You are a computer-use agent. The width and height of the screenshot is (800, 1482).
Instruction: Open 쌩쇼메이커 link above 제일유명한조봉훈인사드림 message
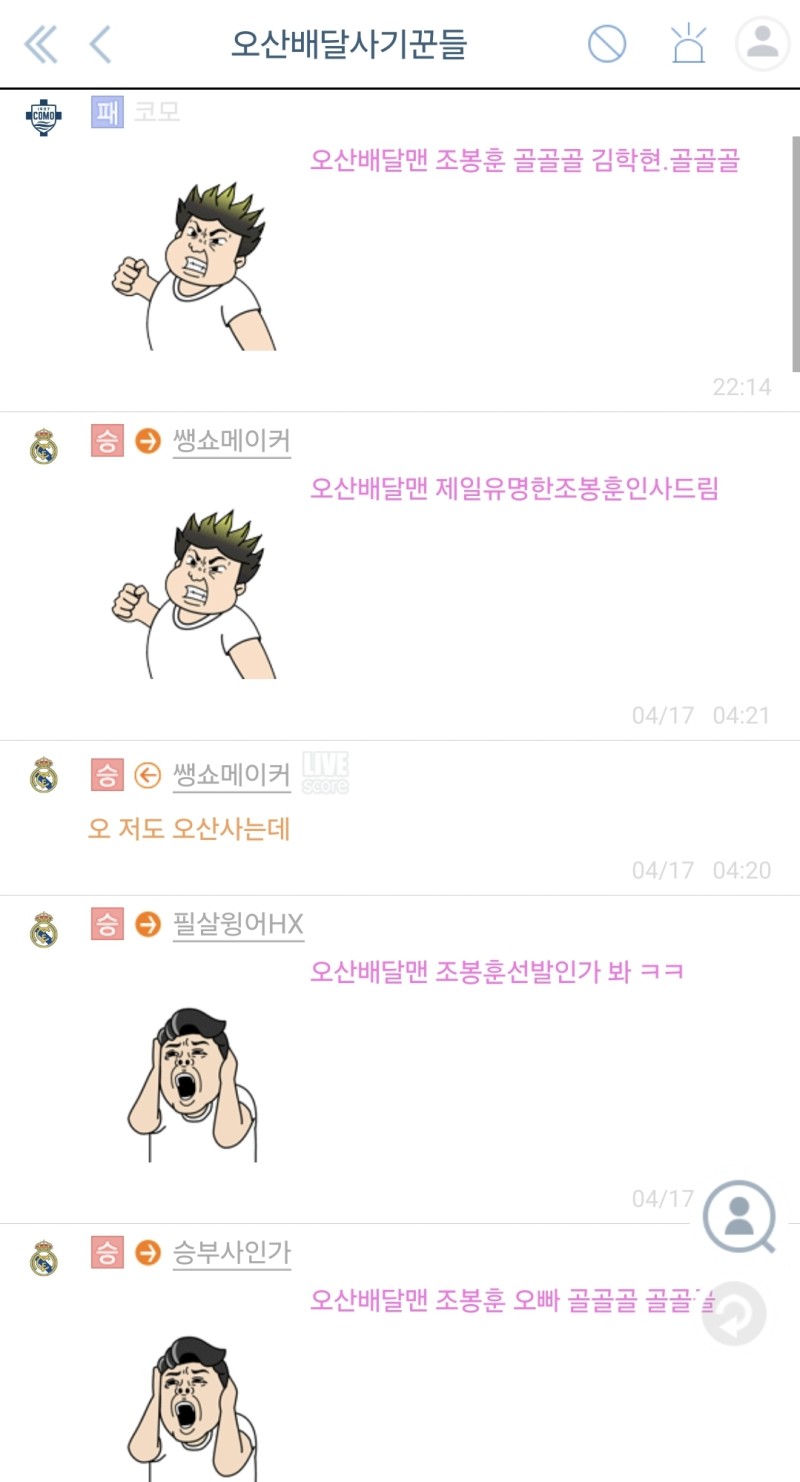231,441
